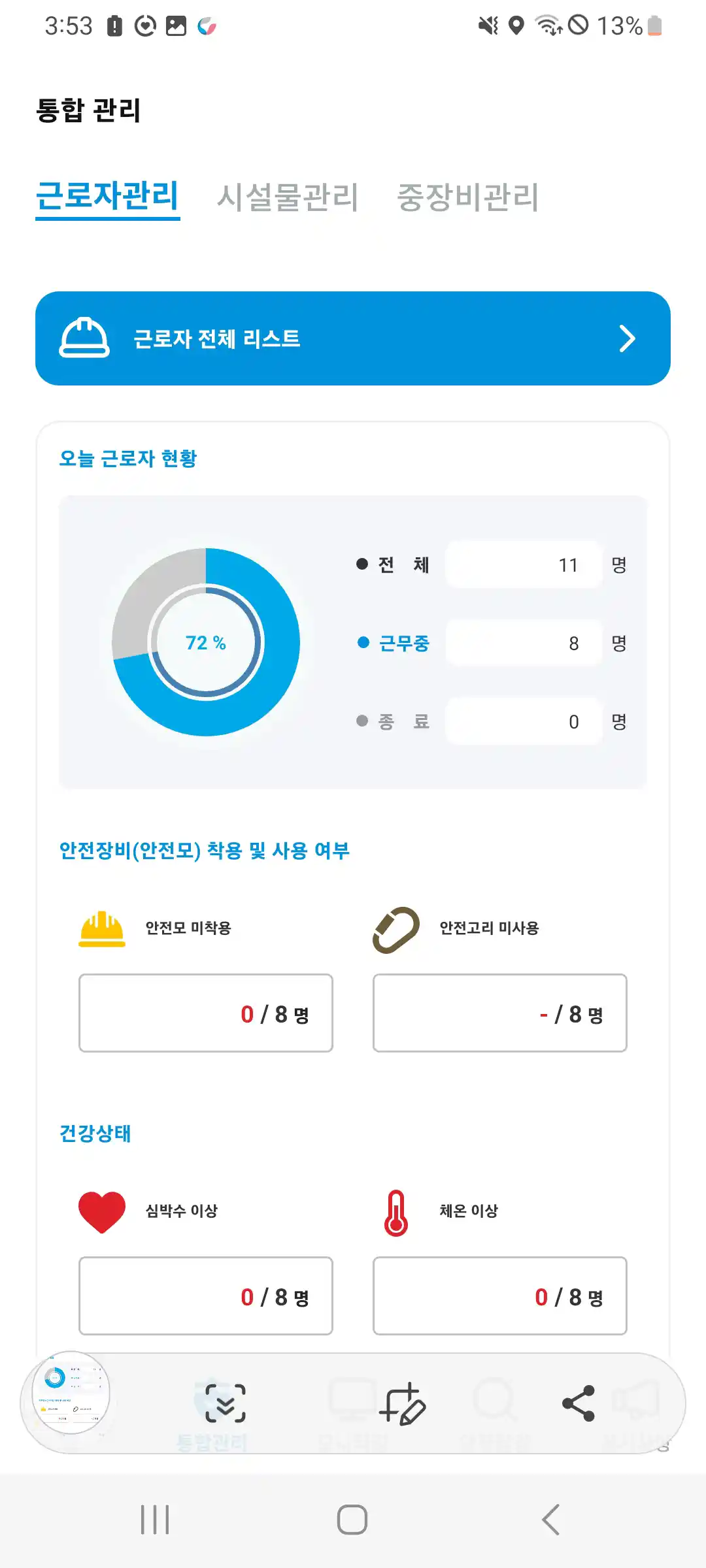Share the captured screenshot

pos(579,1403)
